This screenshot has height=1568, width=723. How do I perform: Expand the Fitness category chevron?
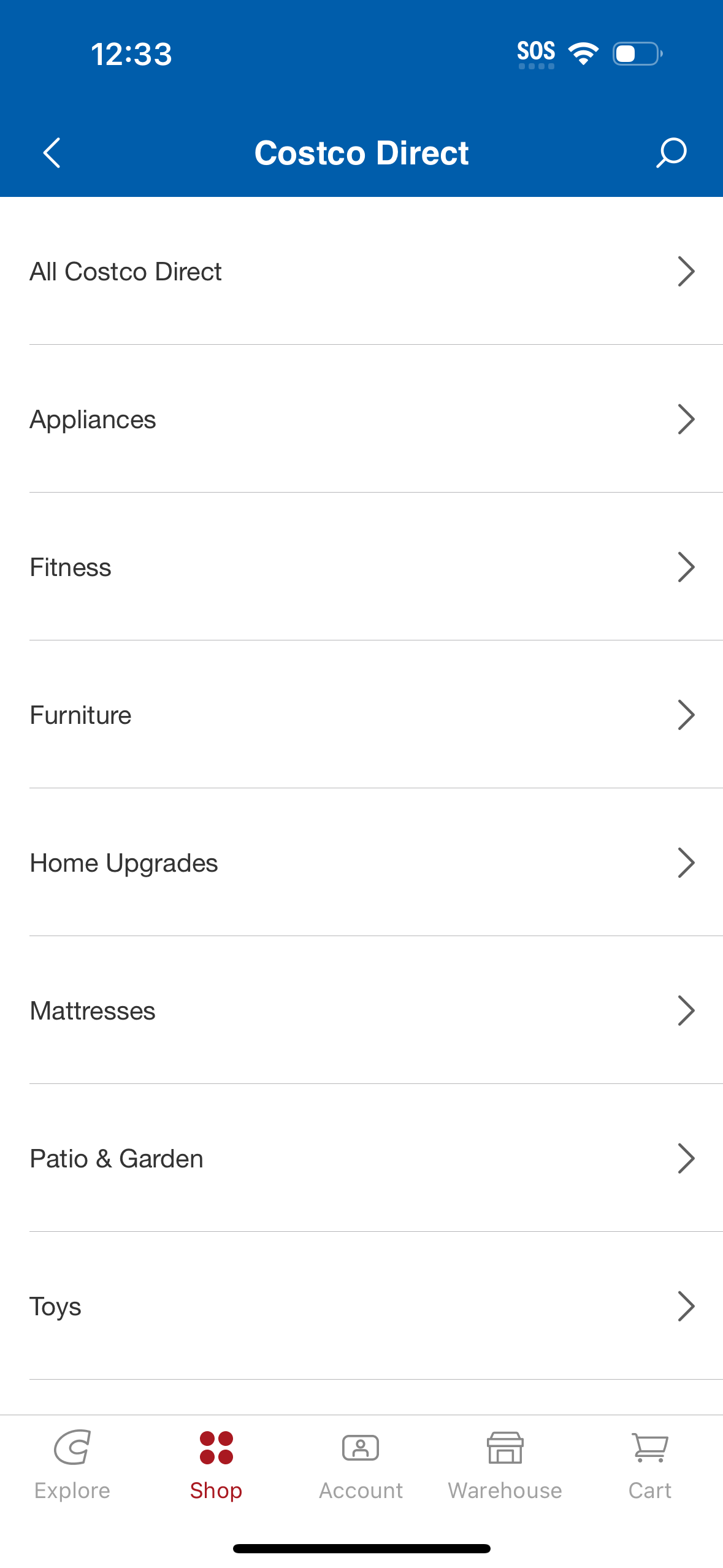(687, 567)
